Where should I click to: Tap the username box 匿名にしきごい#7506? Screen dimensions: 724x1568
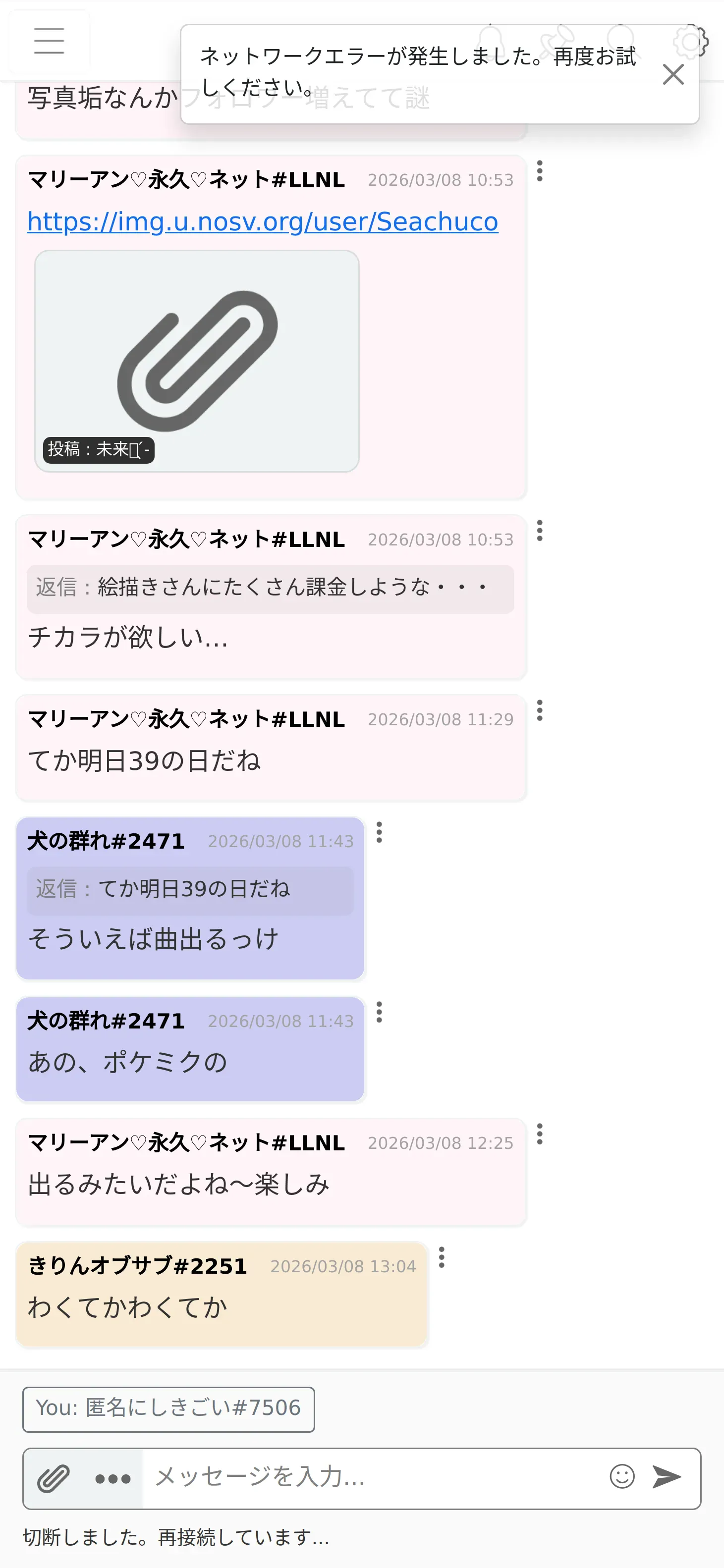(x=168, y=1409)
